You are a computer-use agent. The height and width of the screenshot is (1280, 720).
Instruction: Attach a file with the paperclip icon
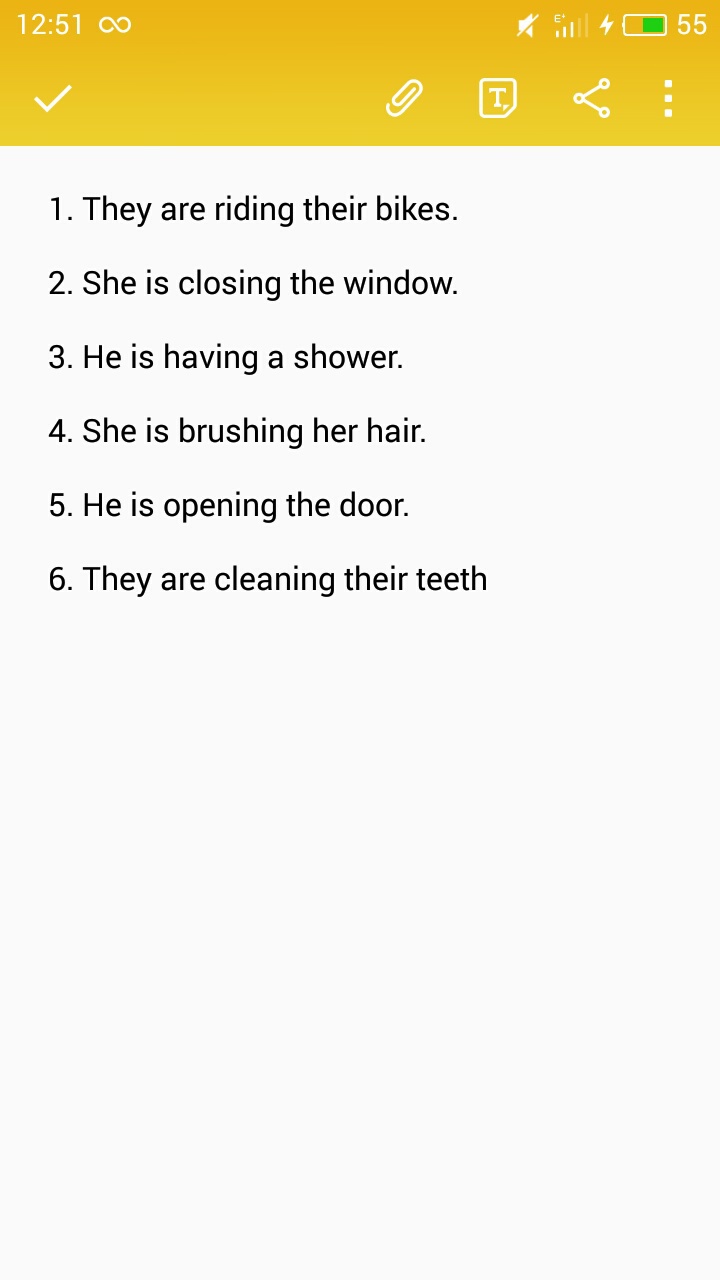point(404,98)
